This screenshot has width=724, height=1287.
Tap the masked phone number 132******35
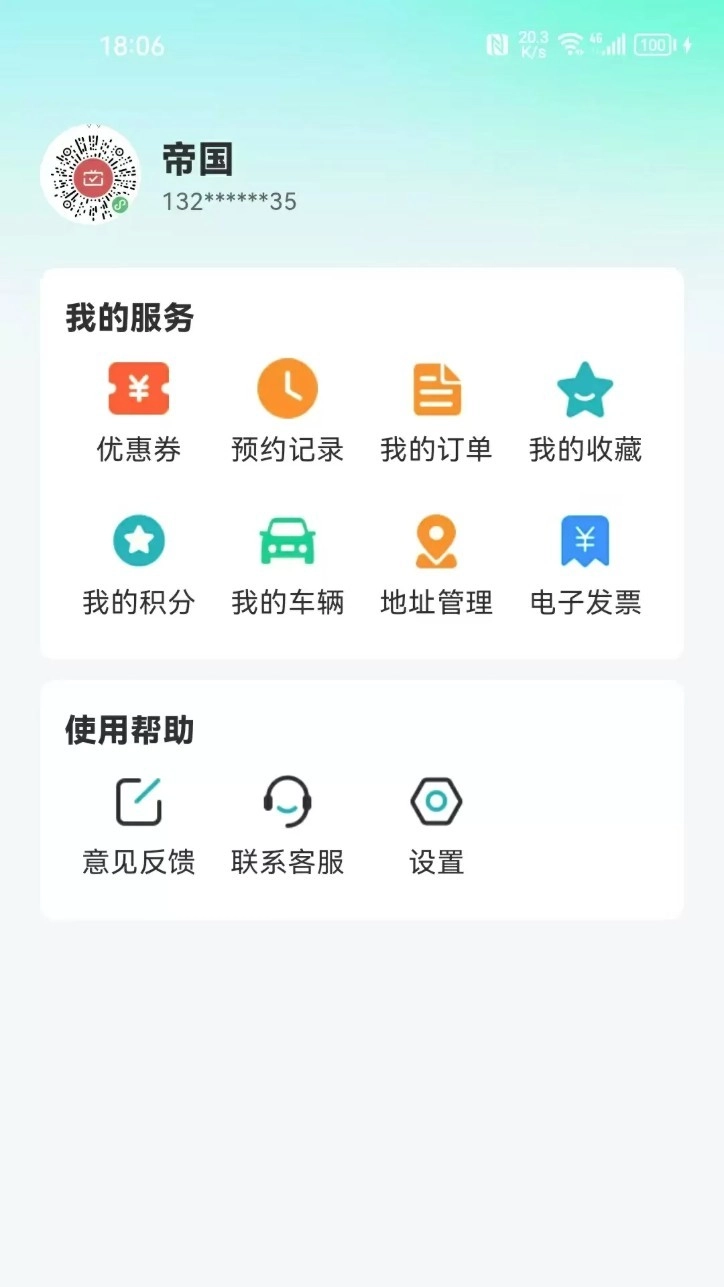point(228,202)
